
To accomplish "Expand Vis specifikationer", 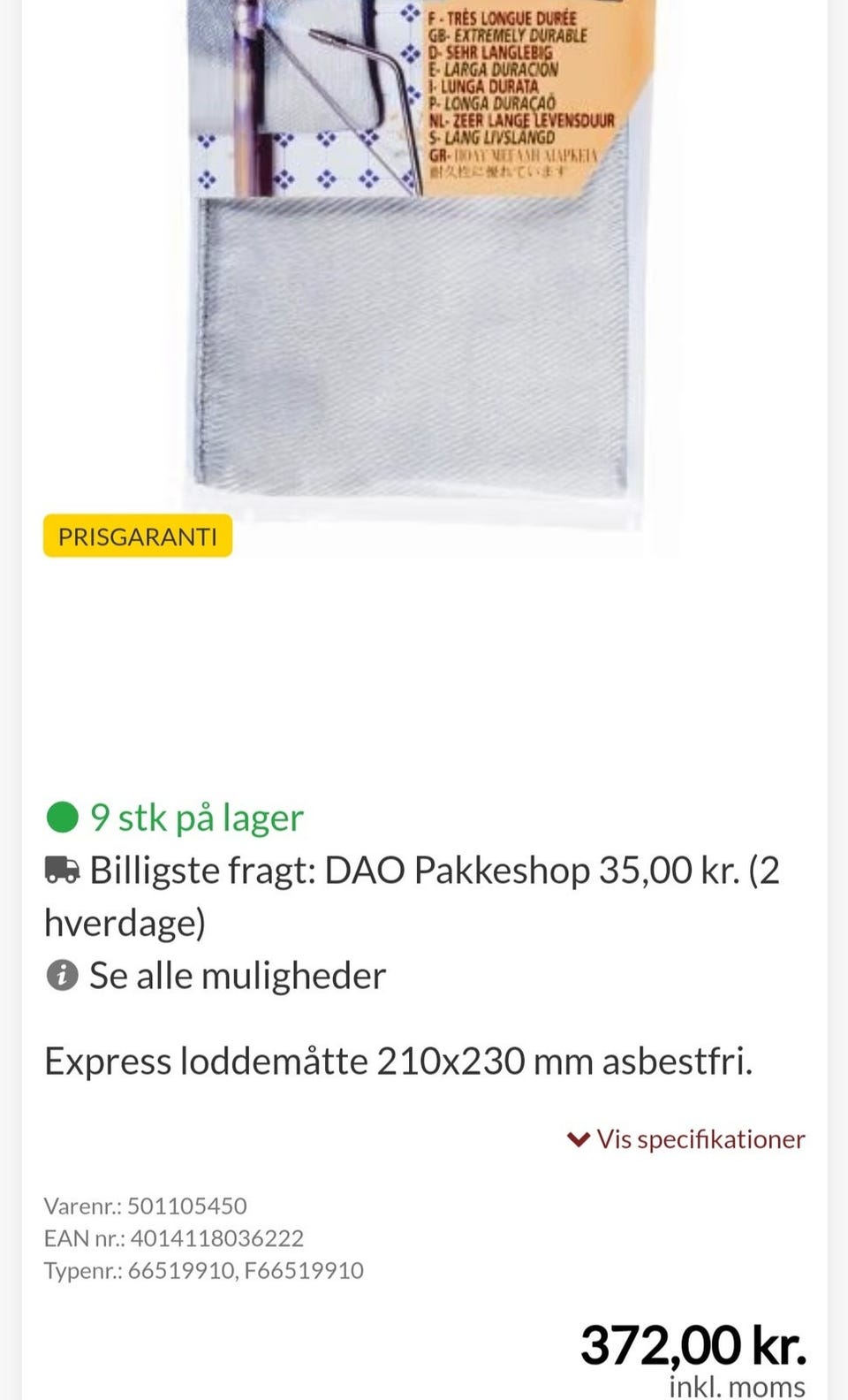I will pyautogui.click(x=686, y=1139).
